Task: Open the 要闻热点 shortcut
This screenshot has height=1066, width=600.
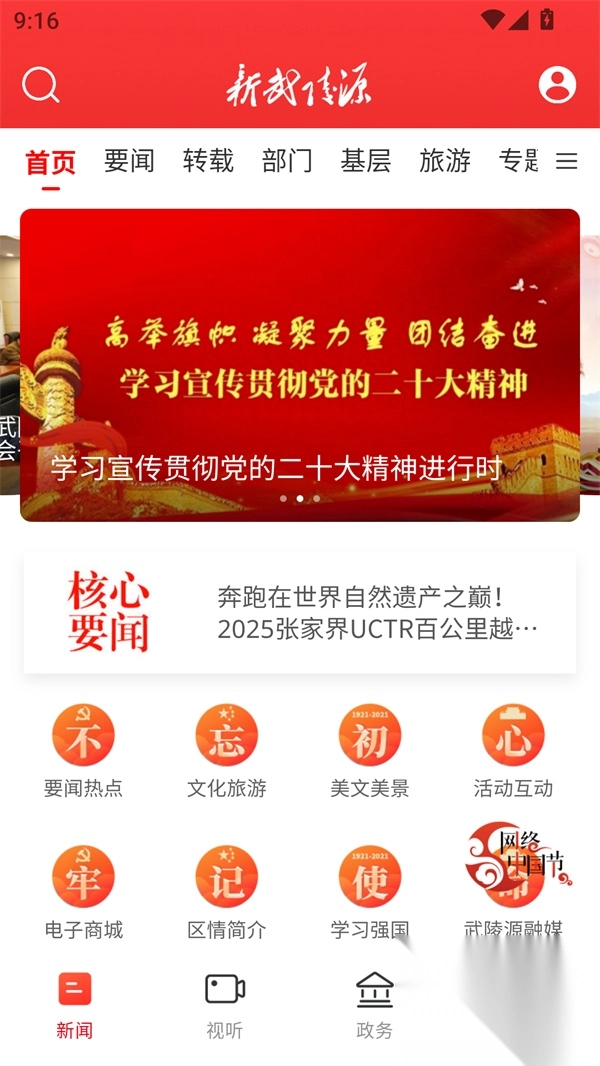Action: click(x=83, y=750)
